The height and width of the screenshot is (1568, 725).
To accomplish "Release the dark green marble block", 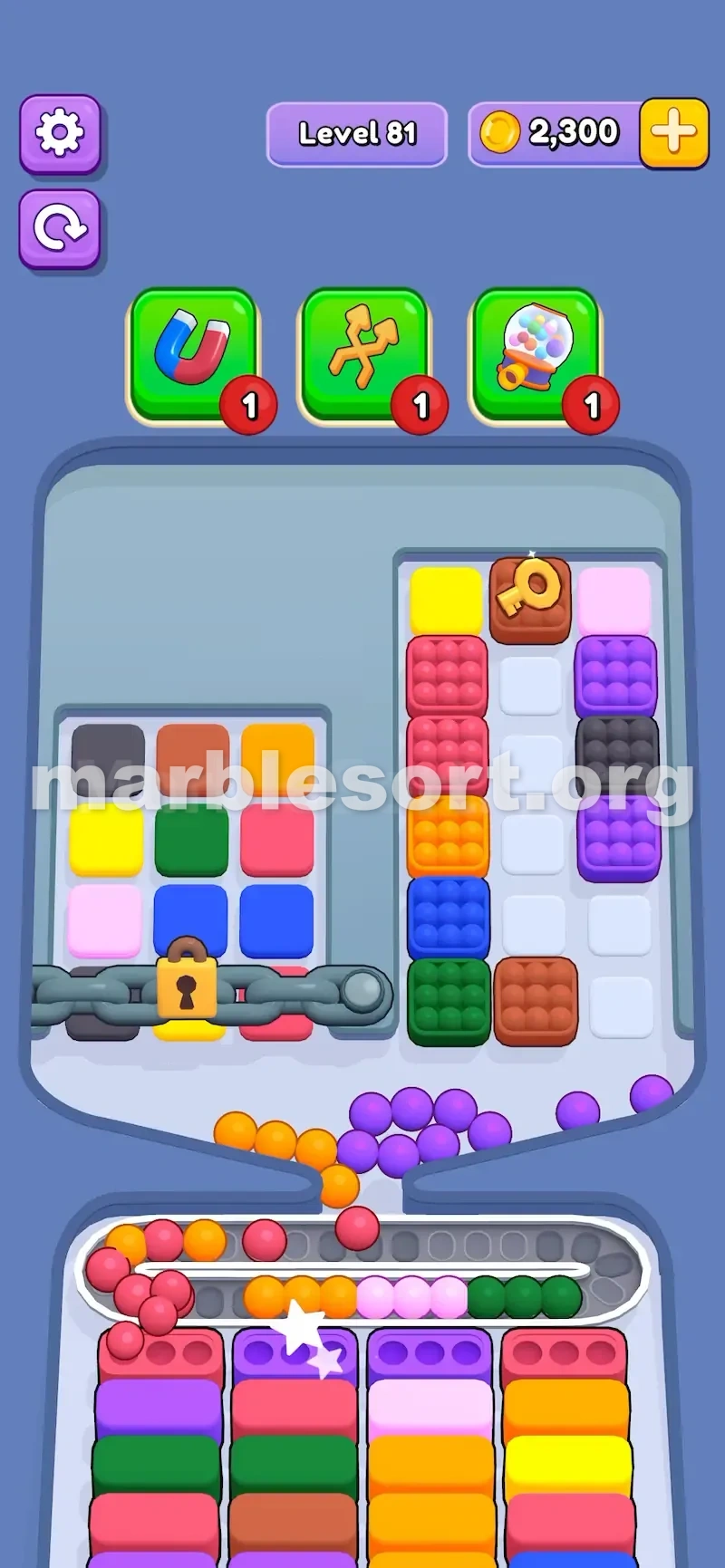I will (449, 1001).
